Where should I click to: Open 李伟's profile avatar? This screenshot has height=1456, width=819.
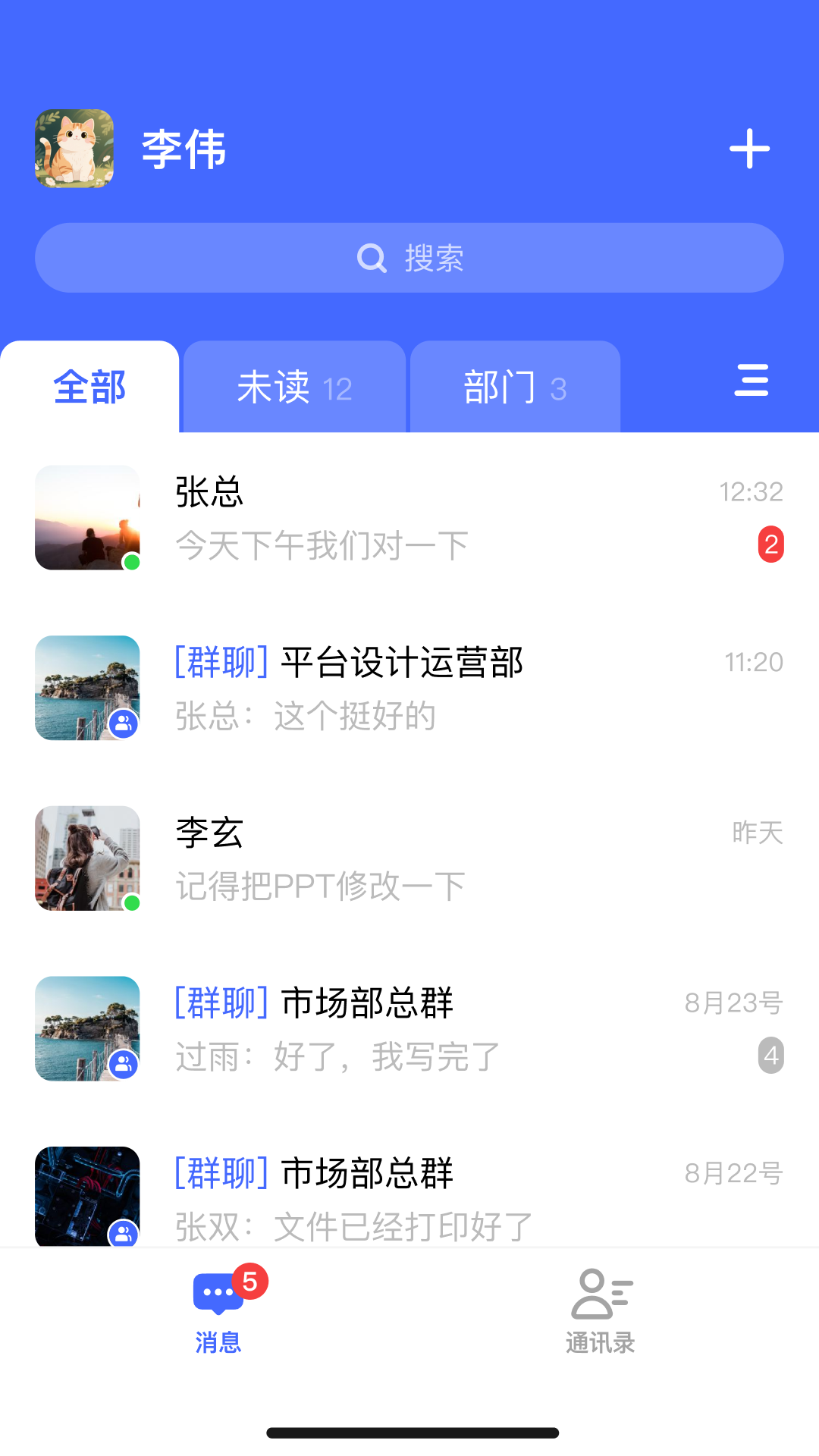point(74,149)
